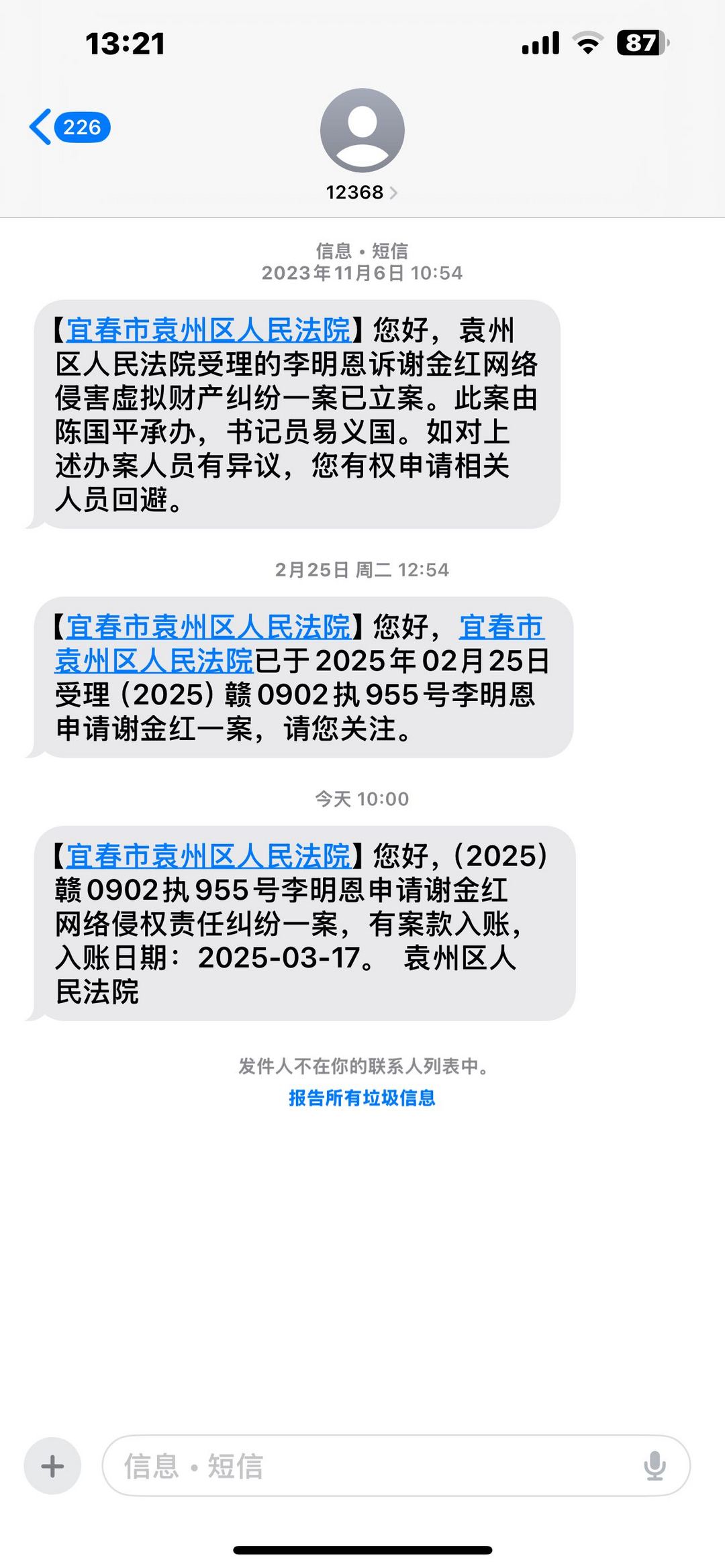This screenshot has height=1568, width=725.
Task: Tap the 2月25日 周二 timestamp
Action: [x=362, y=571]
